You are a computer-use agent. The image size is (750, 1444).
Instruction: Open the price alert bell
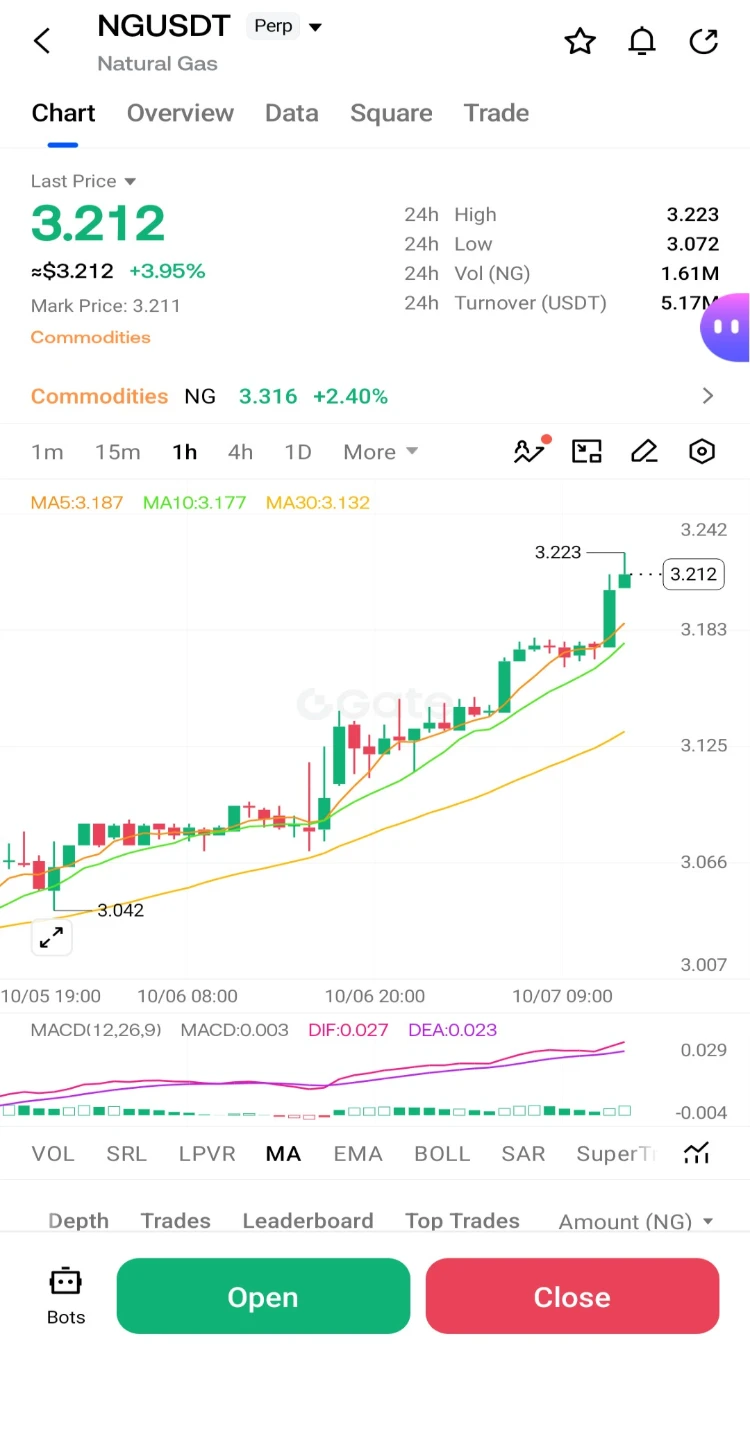642,41
